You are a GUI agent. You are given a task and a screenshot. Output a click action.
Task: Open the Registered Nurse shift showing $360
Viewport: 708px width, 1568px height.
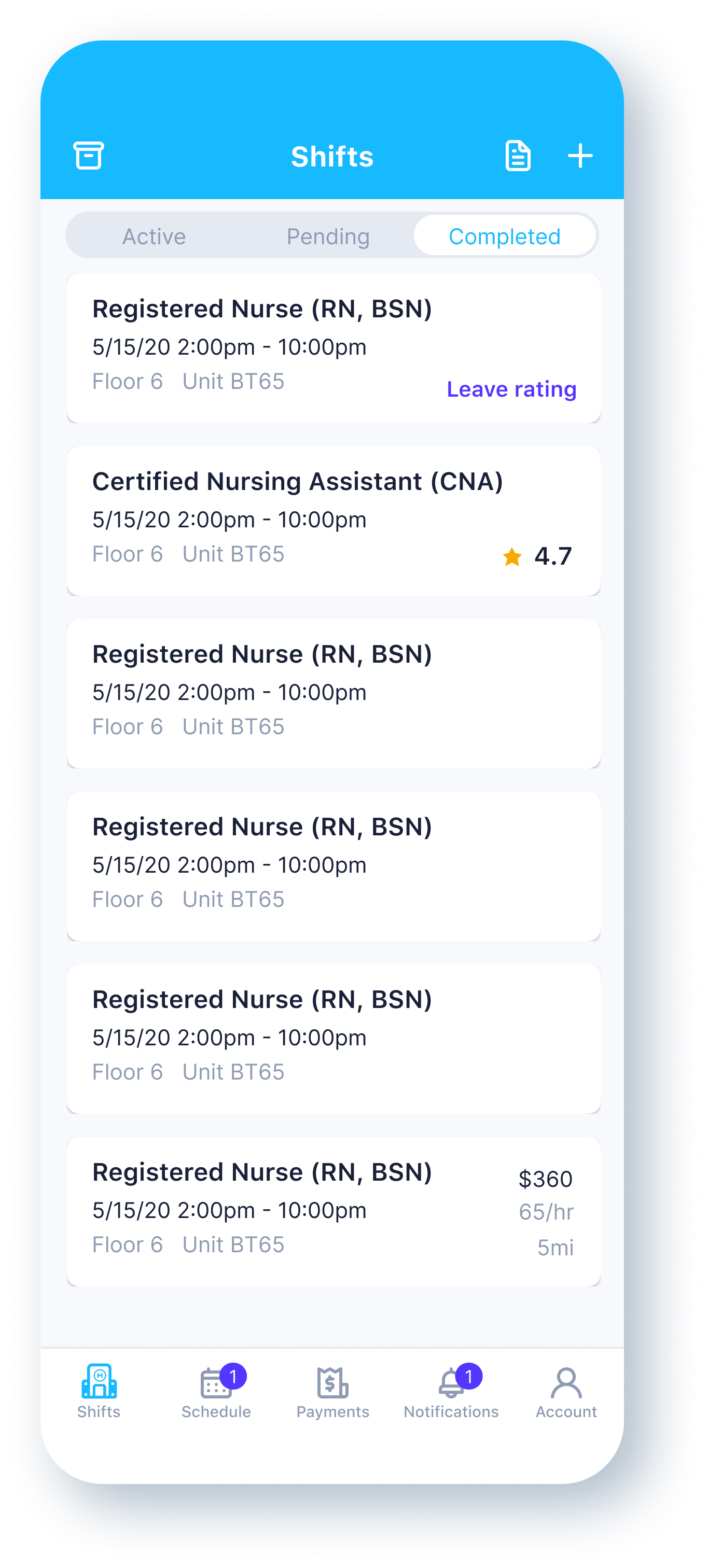pyautogui.click(x=334, y=1211)
